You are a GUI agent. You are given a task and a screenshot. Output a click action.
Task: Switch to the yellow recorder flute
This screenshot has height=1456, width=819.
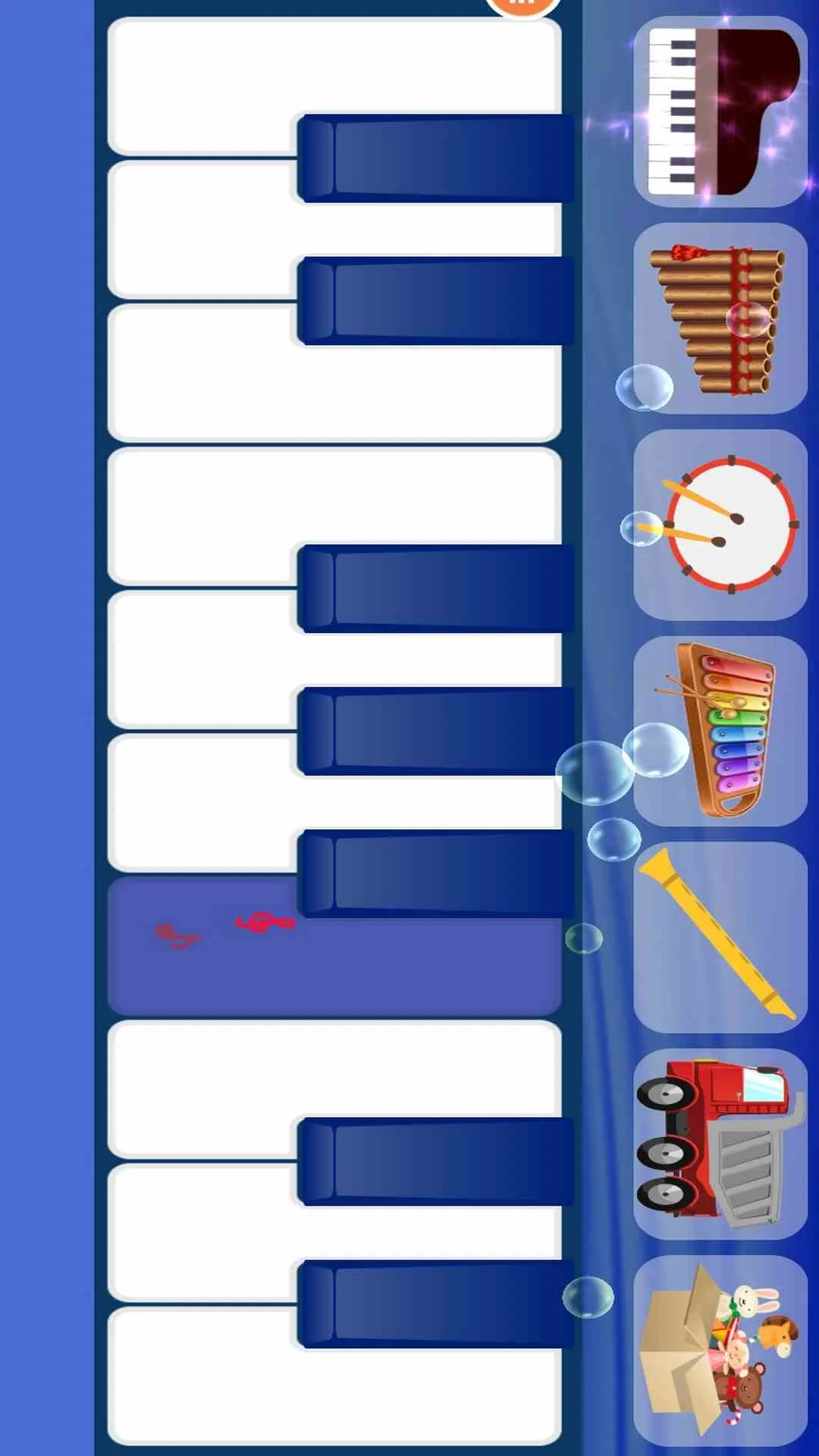[x=720, y=937]
